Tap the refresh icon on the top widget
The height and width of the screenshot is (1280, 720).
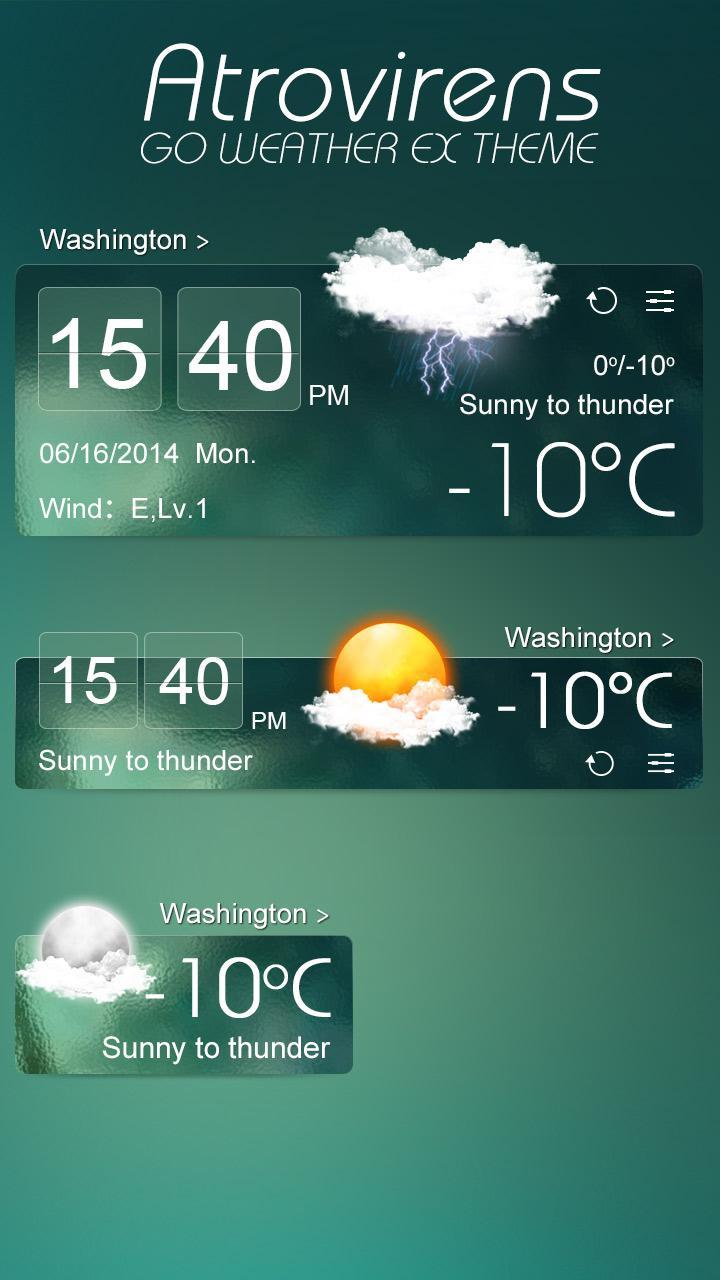601,300
